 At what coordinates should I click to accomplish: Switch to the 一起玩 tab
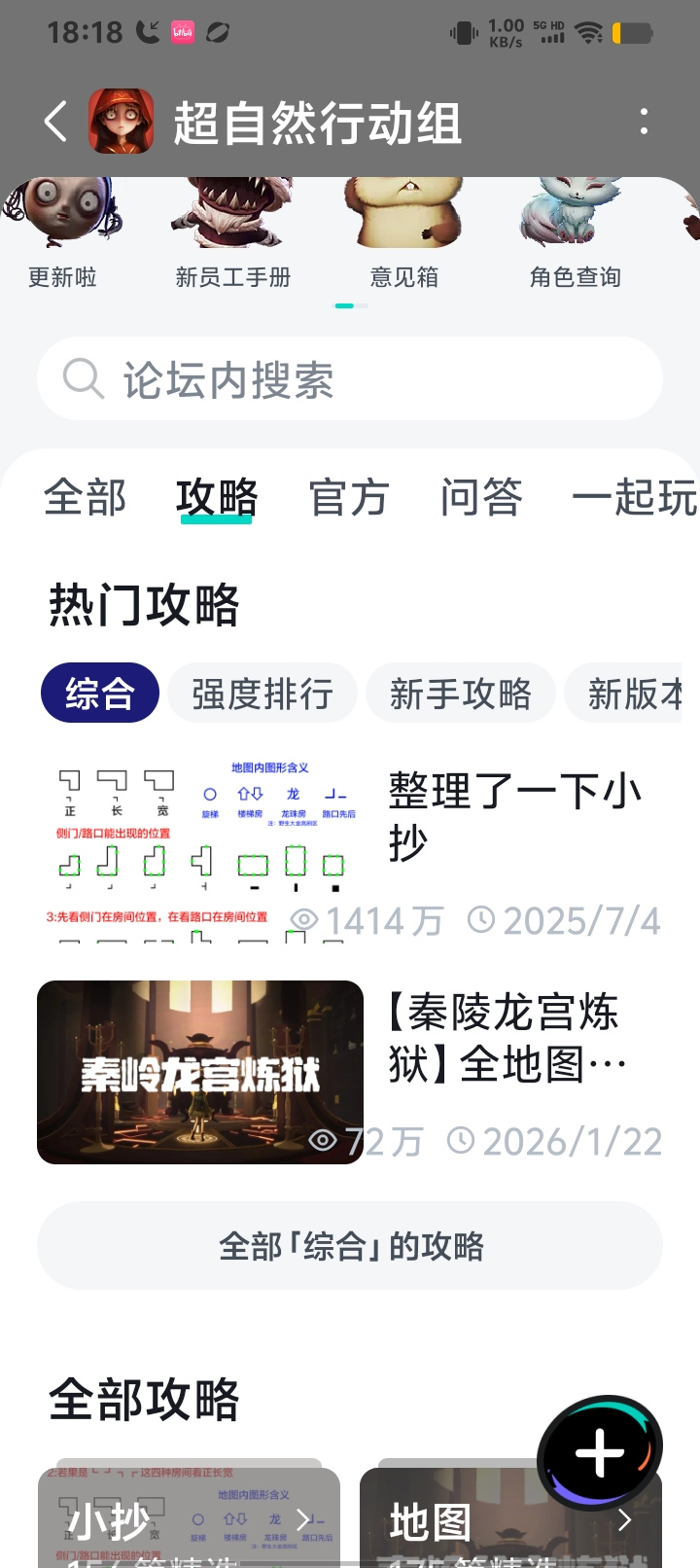634,497
